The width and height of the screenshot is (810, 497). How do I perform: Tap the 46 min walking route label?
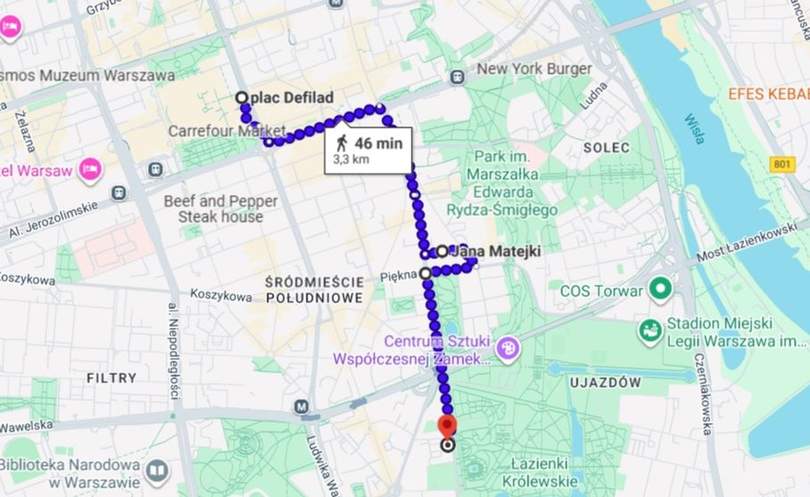pos(367,149)
